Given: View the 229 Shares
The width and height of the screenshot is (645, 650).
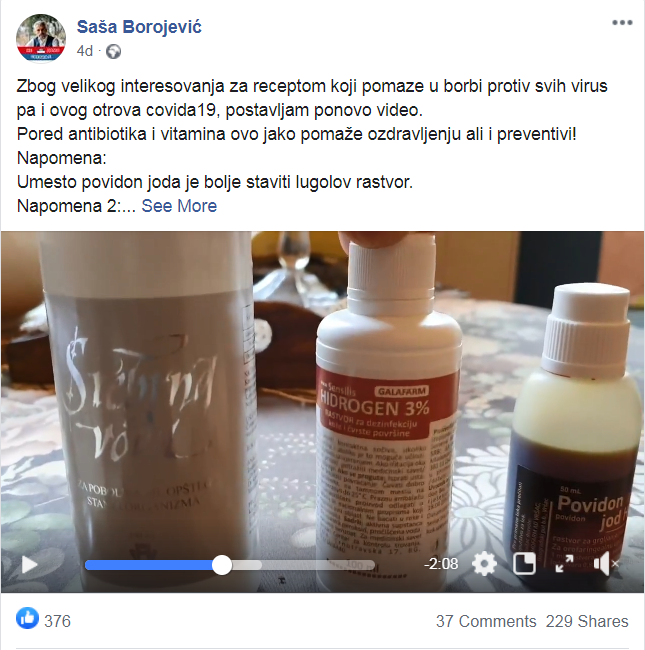Looking at the screenshot, I should click(x=587, y=621).
